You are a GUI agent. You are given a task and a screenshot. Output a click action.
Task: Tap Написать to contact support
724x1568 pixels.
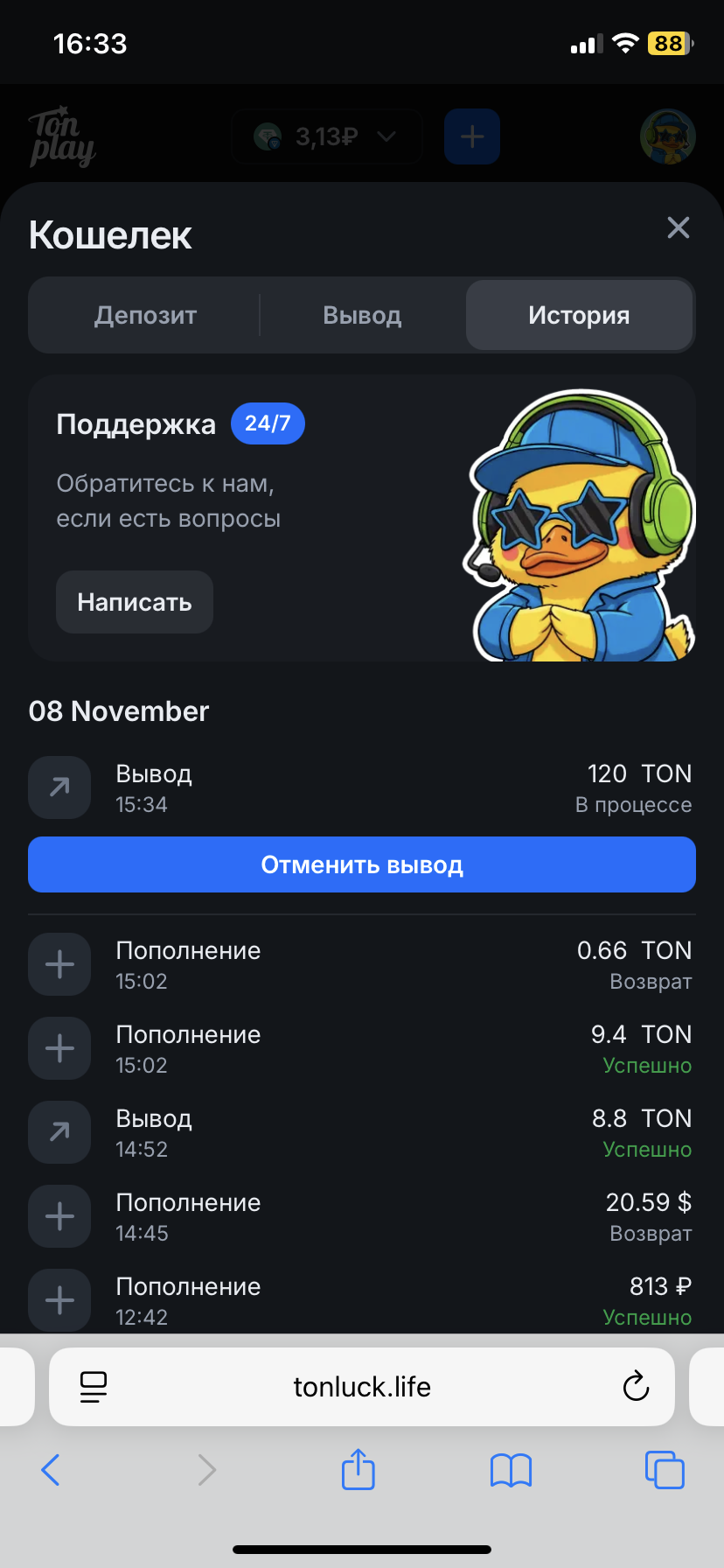click(135, 602)
